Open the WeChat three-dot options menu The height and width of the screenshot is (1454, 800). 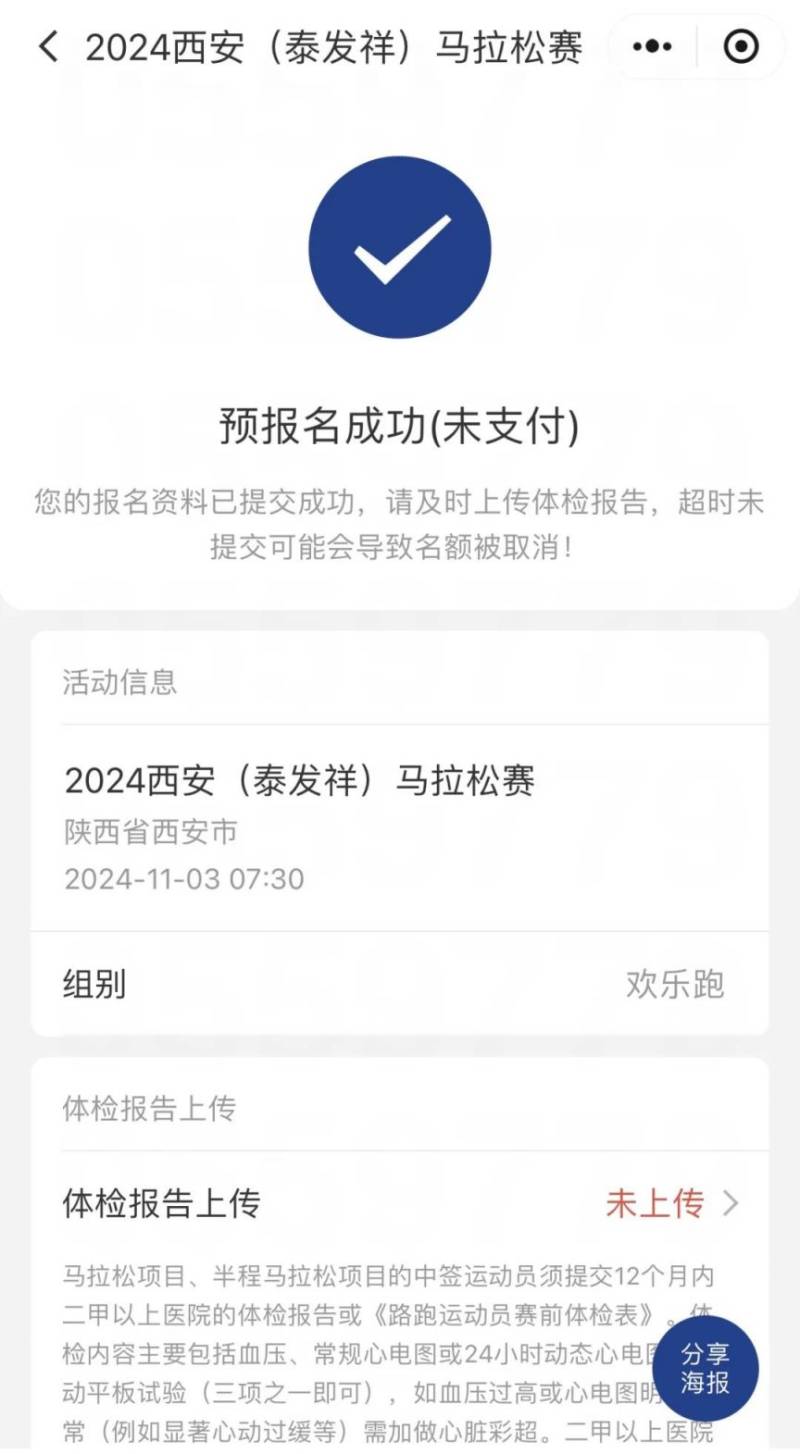651,46
